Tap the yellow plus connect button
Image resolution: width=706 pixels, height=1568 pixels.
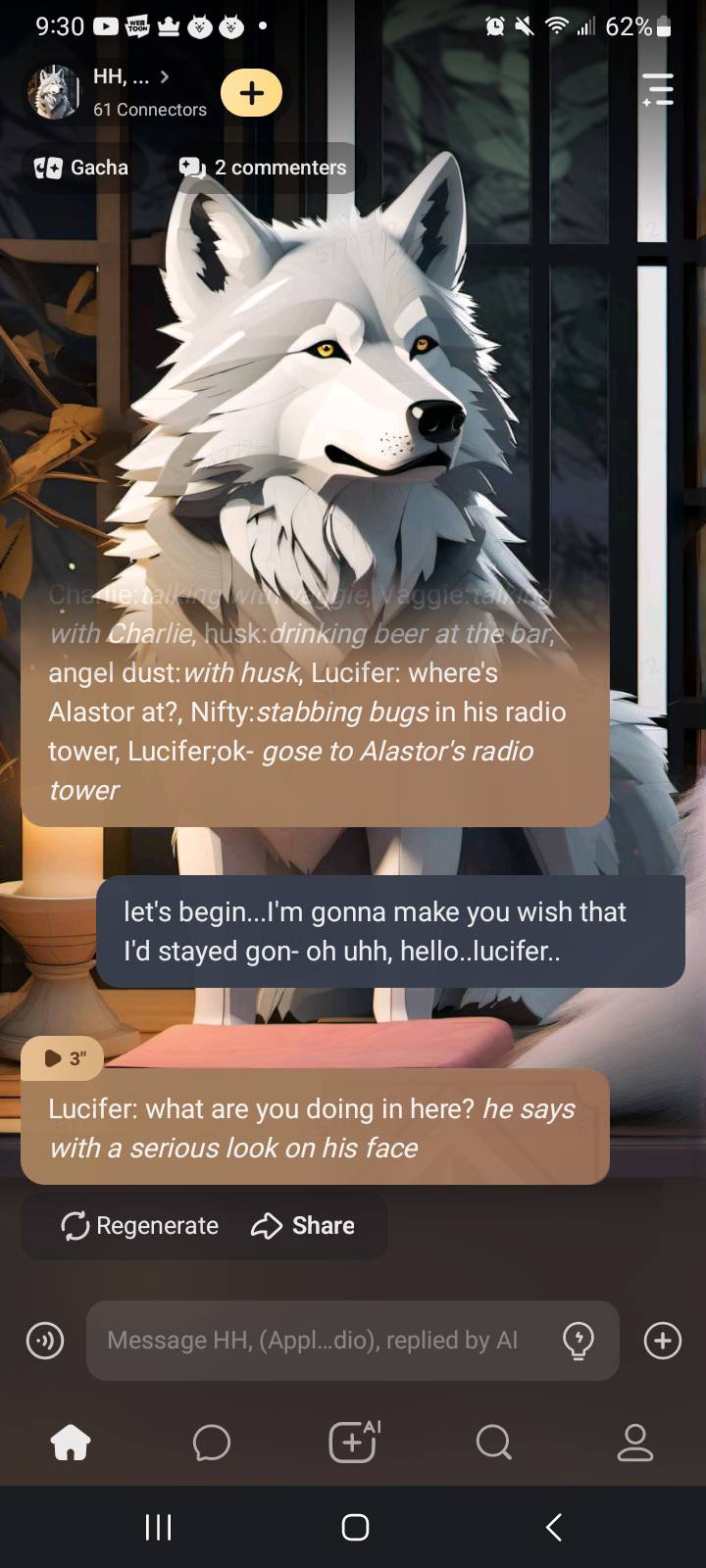click(x=252, y=93)
